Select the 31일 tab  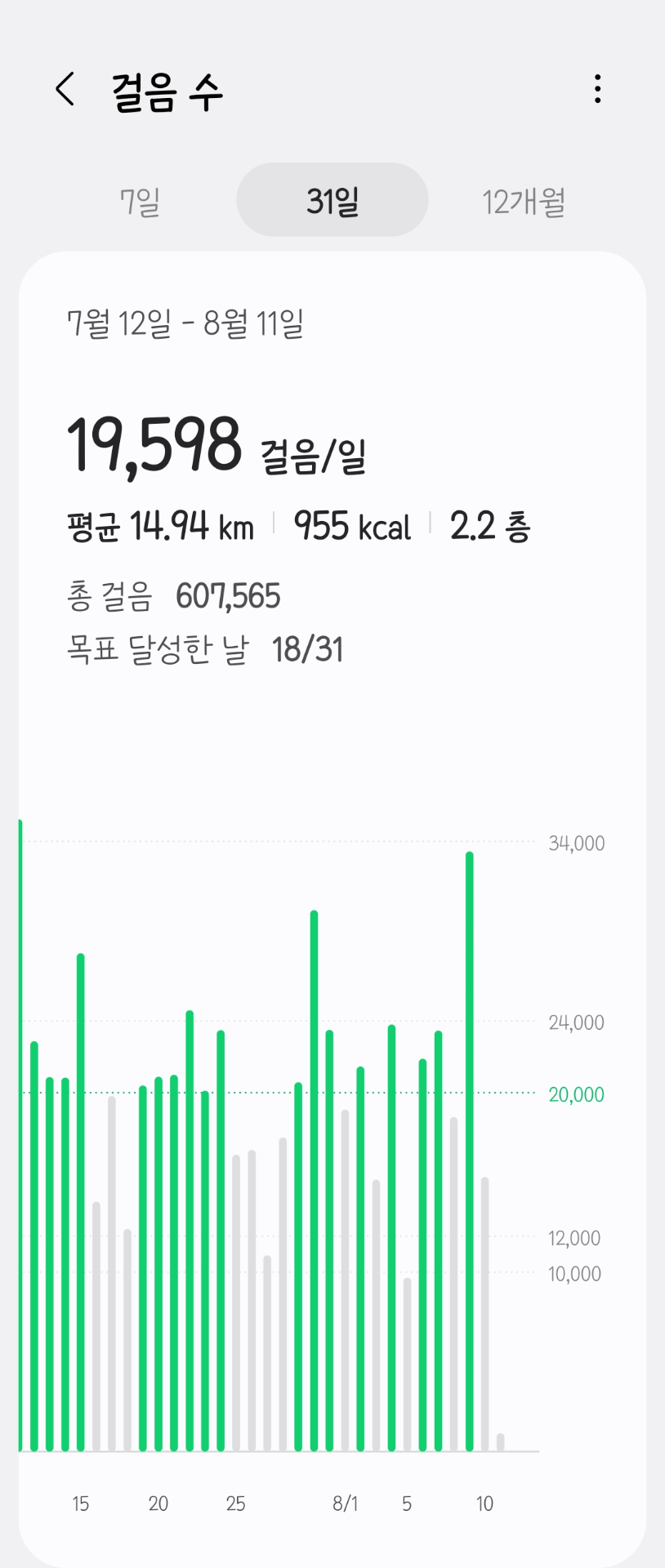coord(332,200)
